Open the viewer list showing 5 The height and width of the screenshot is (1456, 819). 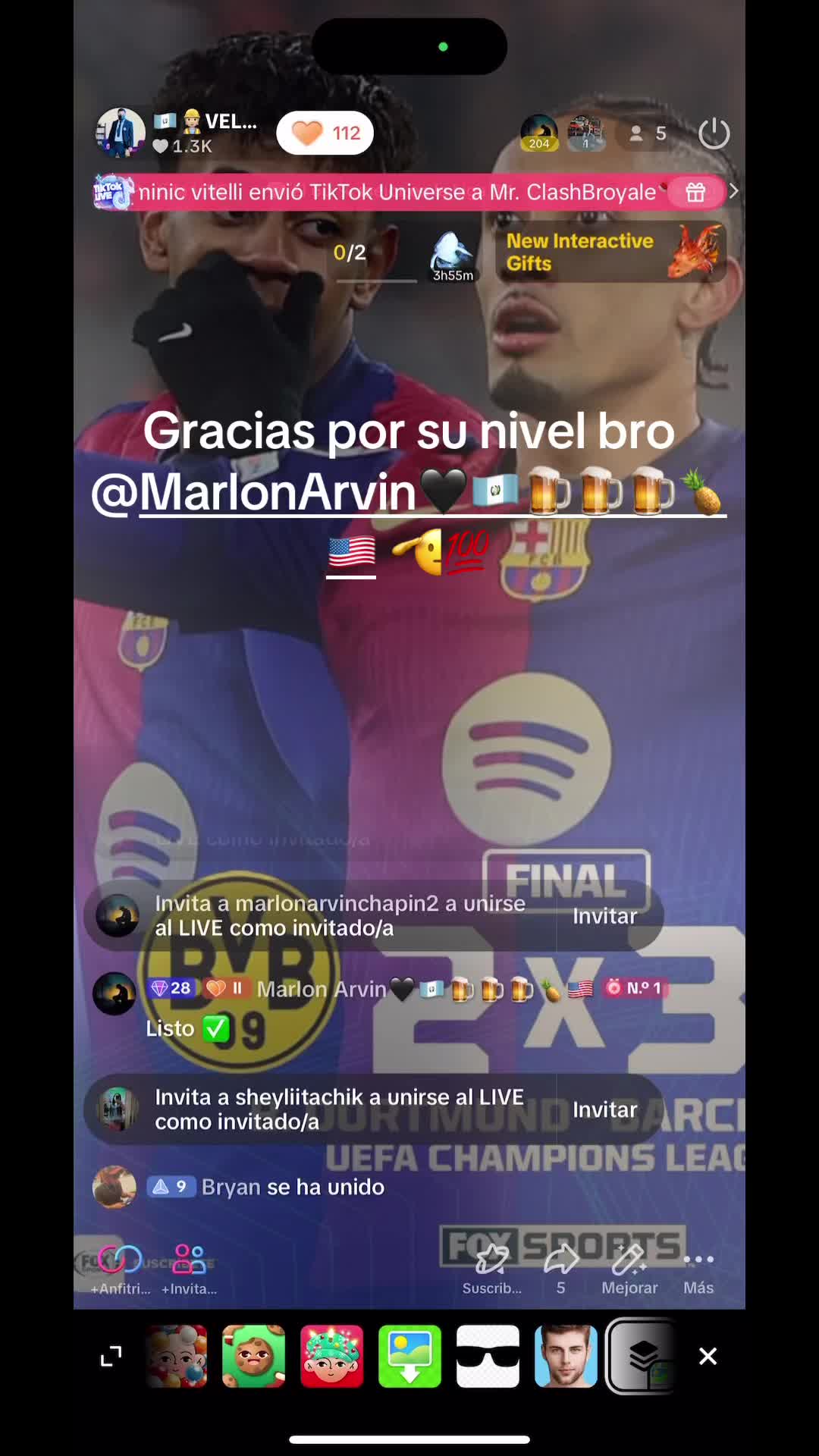[x=648, y=133]
